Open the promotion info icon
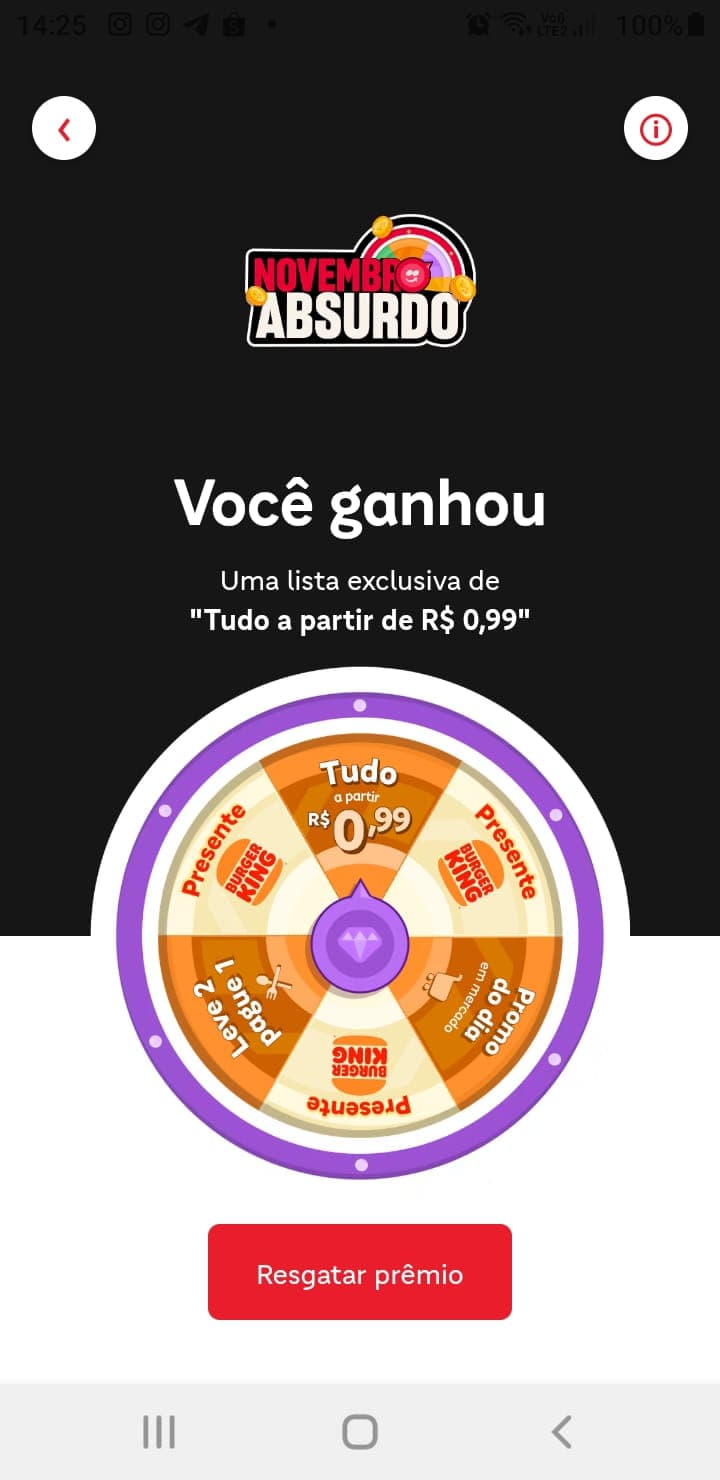The height and width of the screenshot is (1480, 720). pyautogui.click(x=655, y=128)
